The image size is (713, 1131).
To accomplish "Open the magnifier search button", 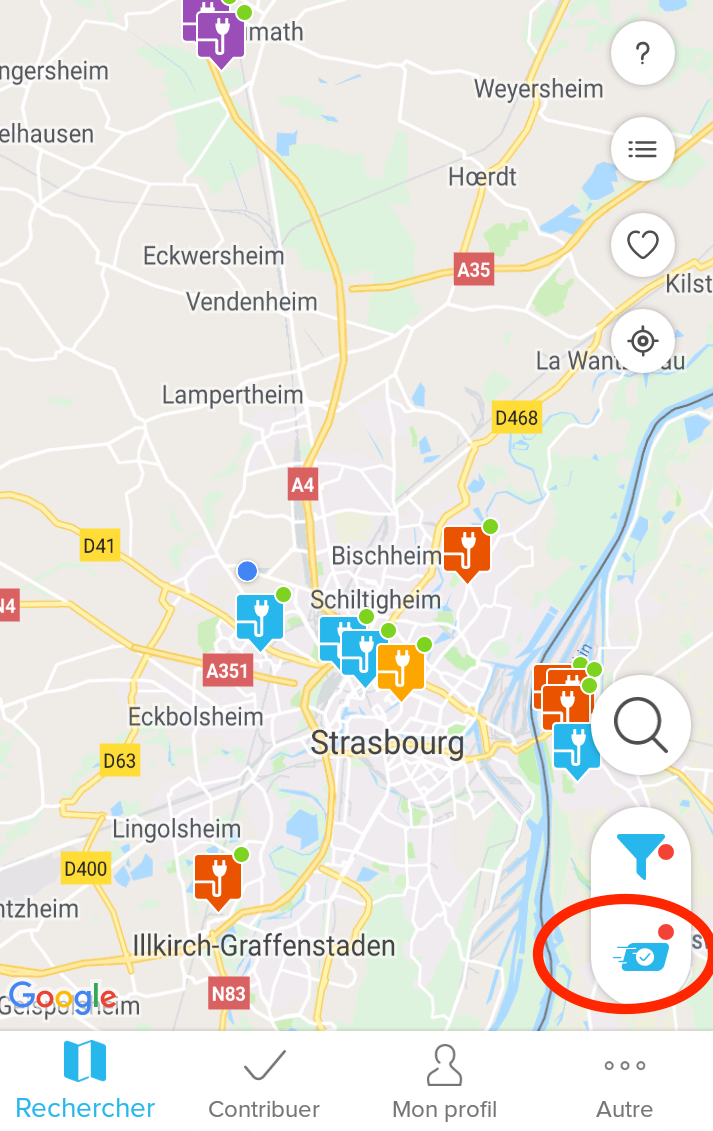I will (x=640, y=725).
